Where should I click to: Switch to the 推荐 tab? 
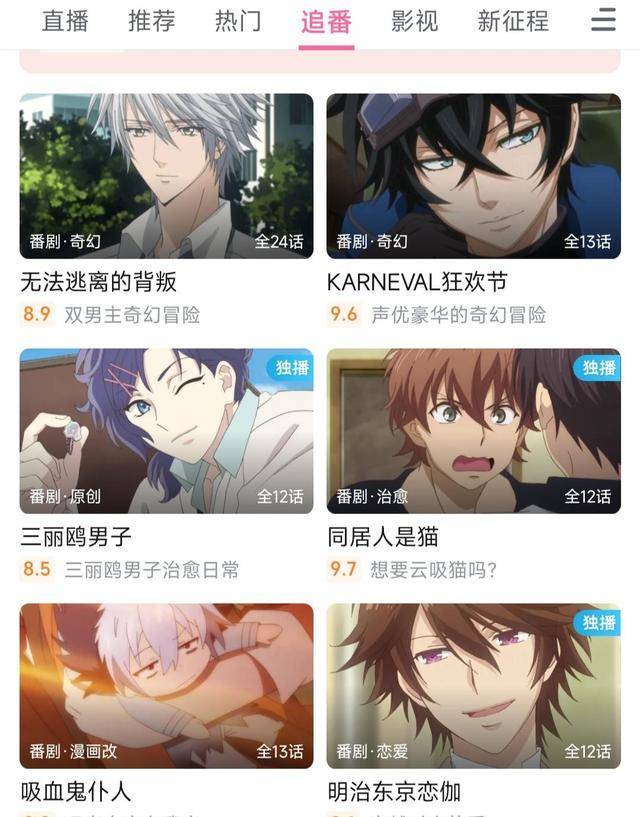(x=152, y=20)
